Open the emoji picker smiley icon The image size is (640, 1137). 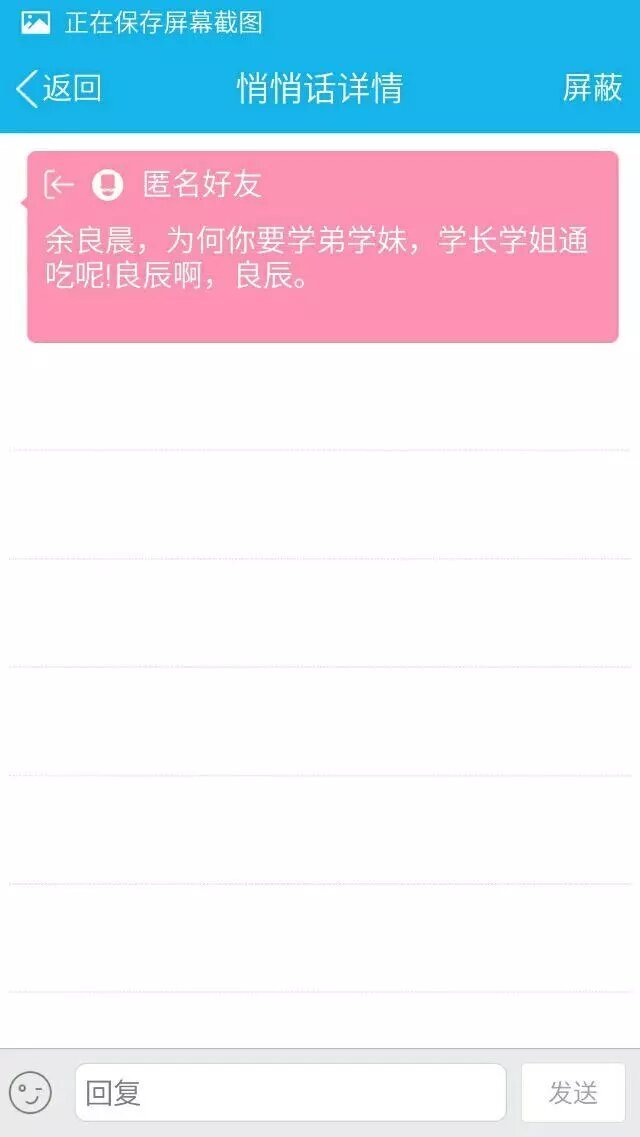30,1092
